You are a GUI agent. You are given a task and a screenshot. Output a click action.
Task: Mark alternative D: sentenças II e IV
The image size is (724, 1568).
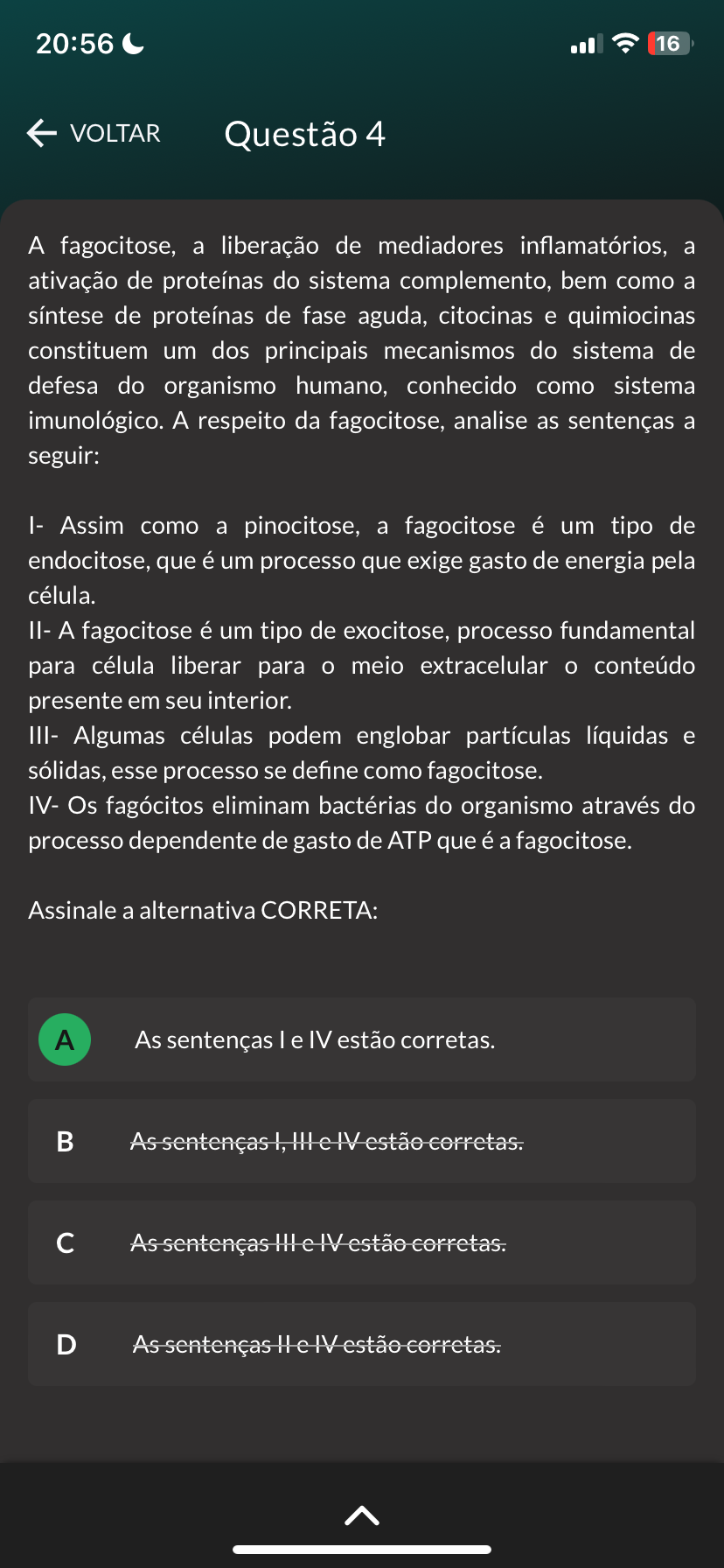pyautogui.click(x=361, y=1344)
